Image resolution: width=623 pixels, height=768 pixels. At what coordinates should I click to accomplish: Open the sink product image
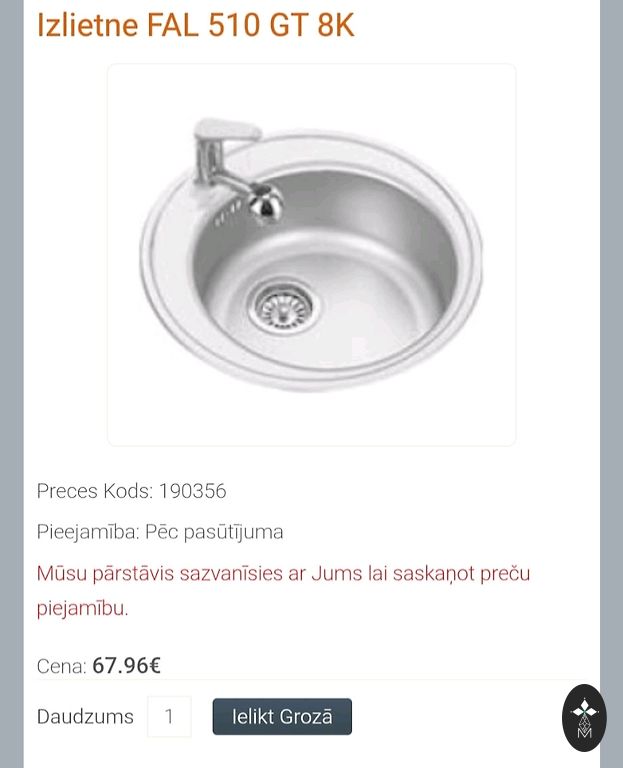pos(311,255)
